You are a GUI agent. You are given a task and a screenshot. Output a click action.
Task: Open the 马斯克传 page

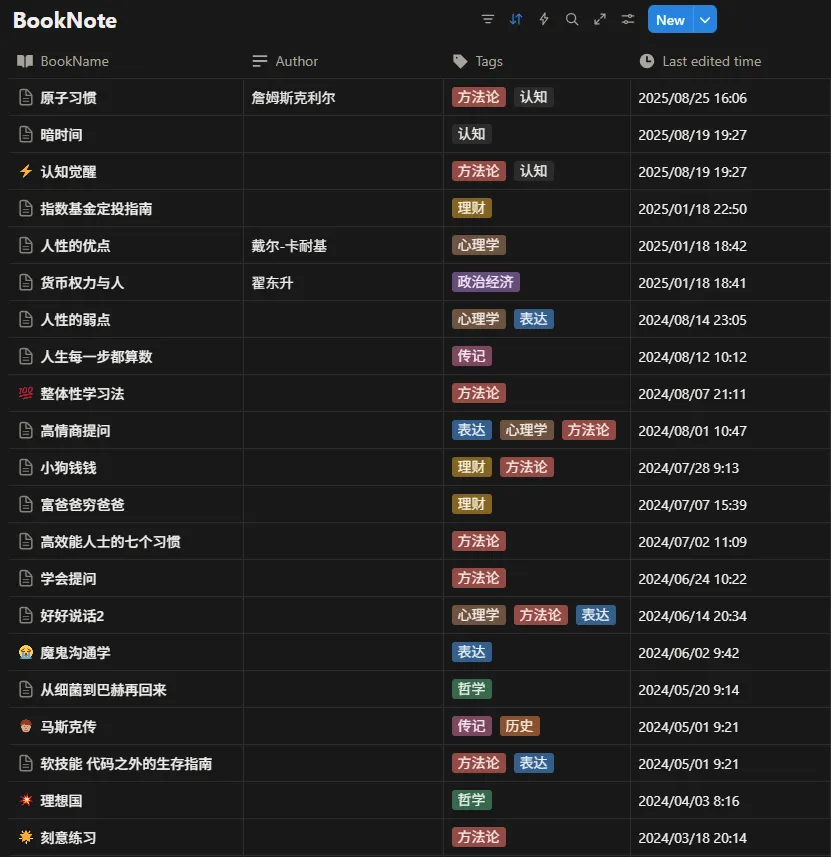(68, 727)
